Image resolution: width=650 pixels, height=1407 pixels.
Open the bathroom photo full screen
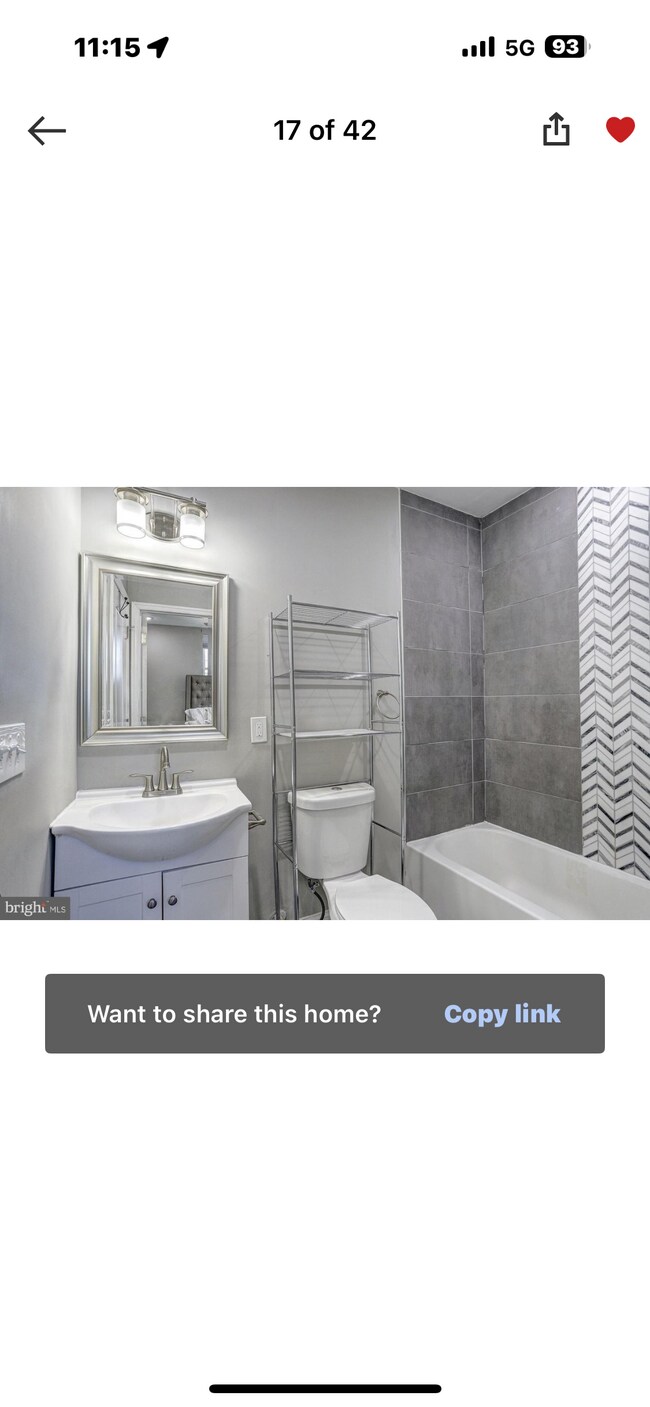(x=325, y=703)
